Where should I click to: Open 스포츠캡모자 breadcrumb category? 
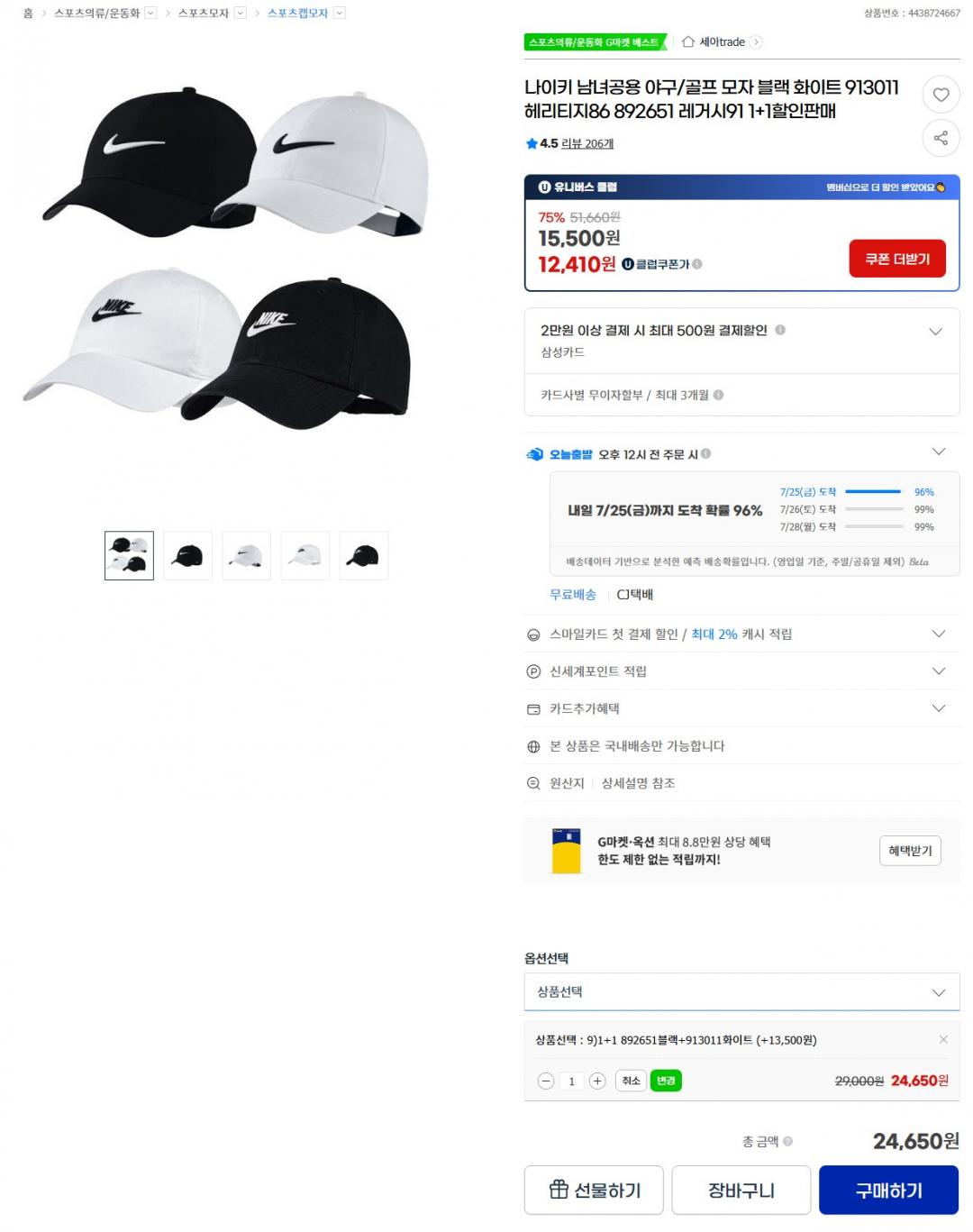click(297, 13)
